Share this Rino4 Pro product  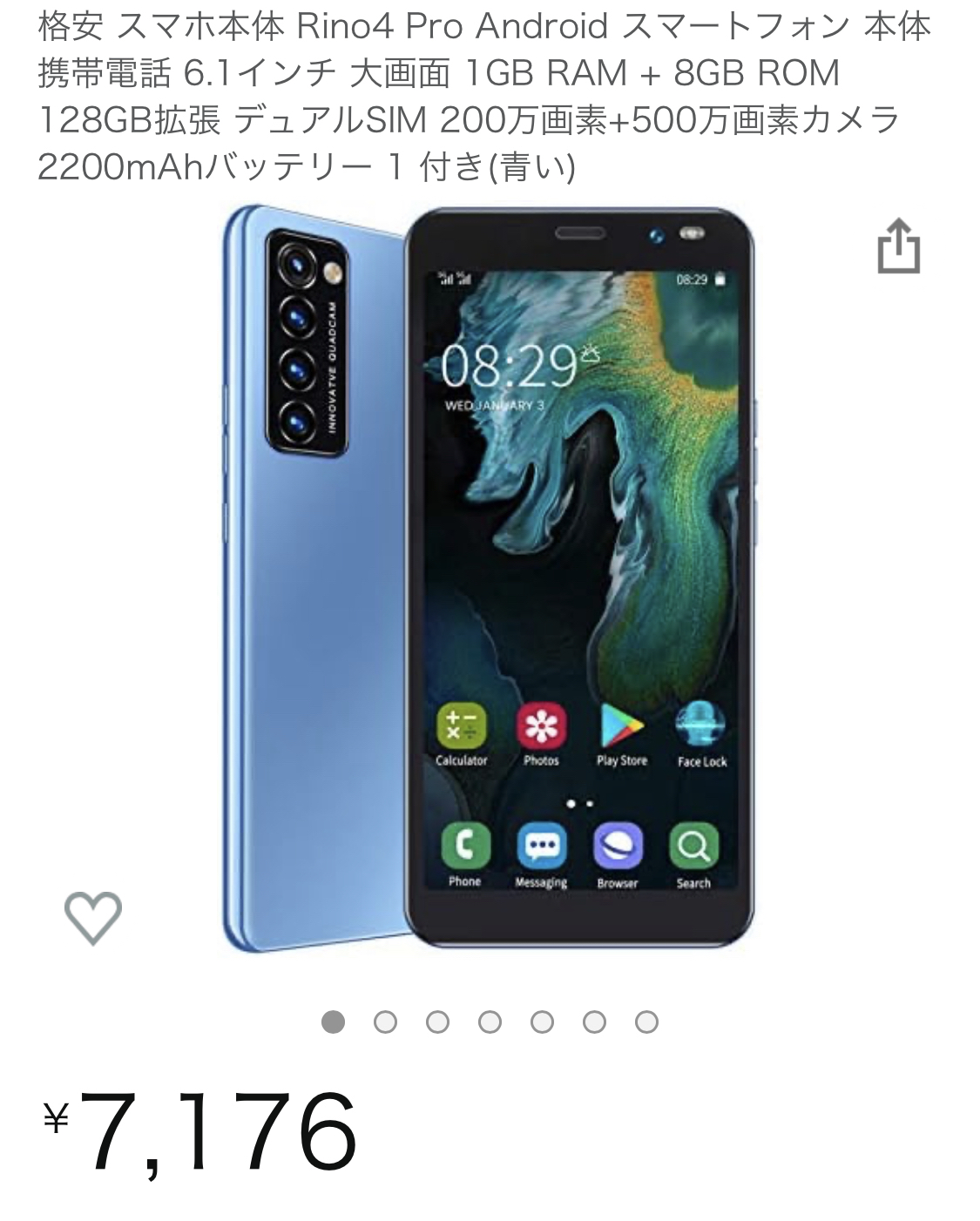(898, 246)
